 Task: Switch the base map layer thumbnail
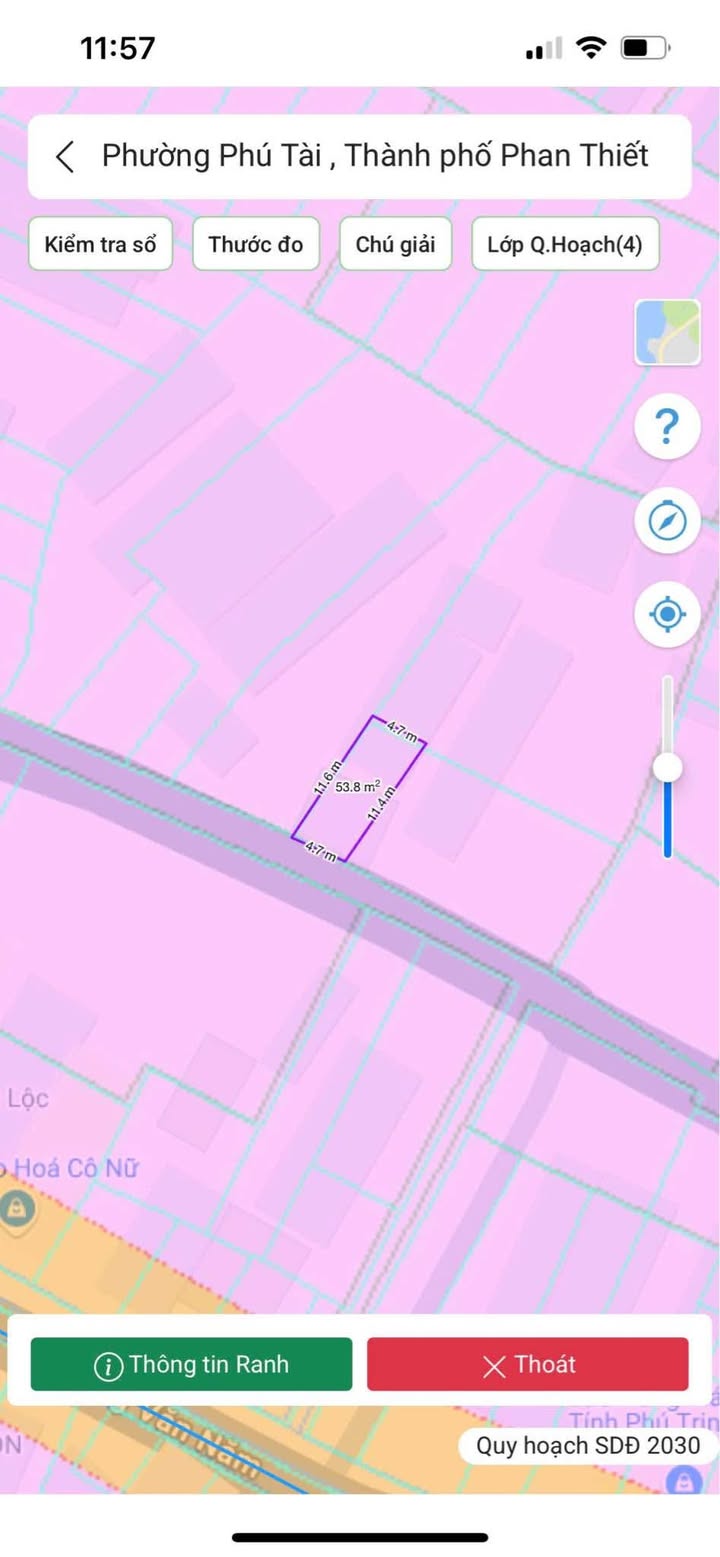point(667,332)
